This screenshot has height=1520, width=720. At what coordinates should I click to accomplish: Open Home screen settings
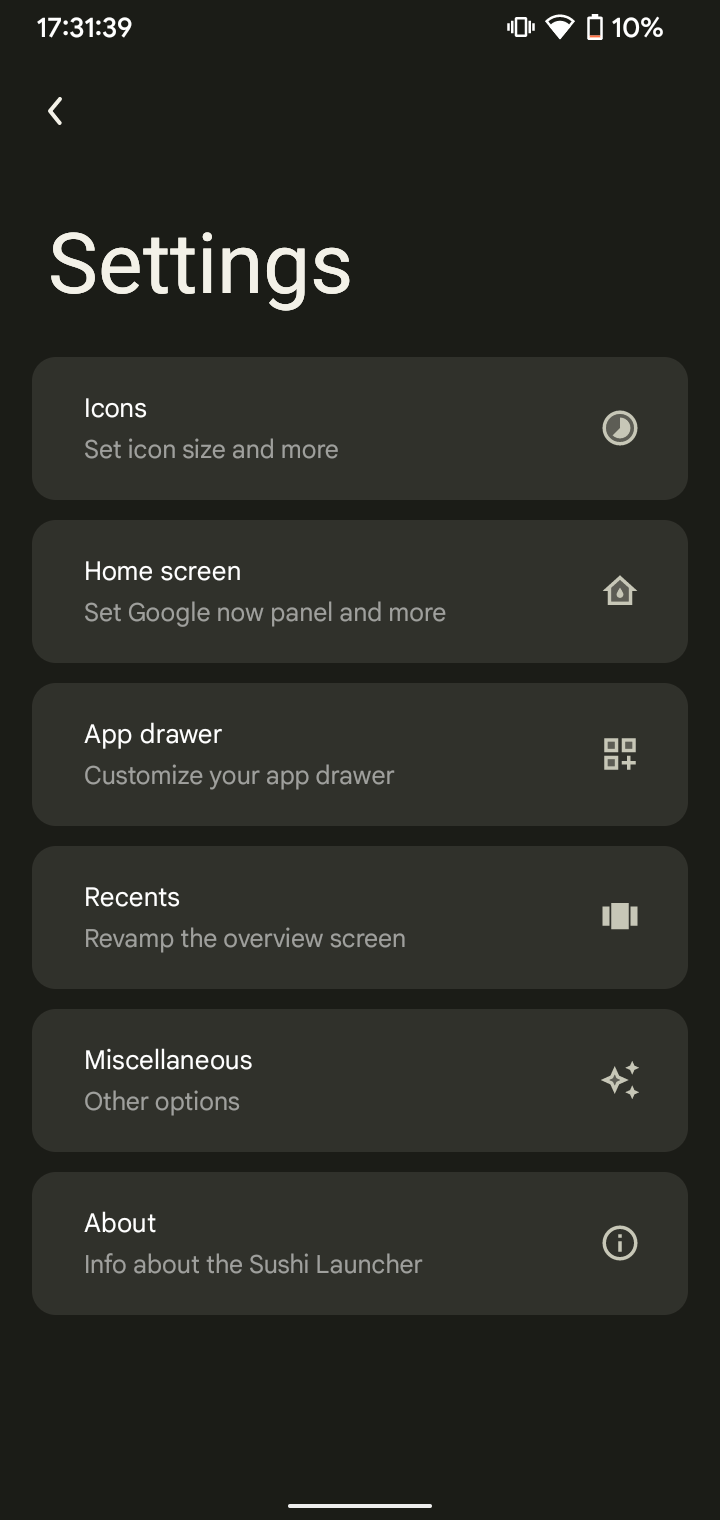click(x=360, y=591)
